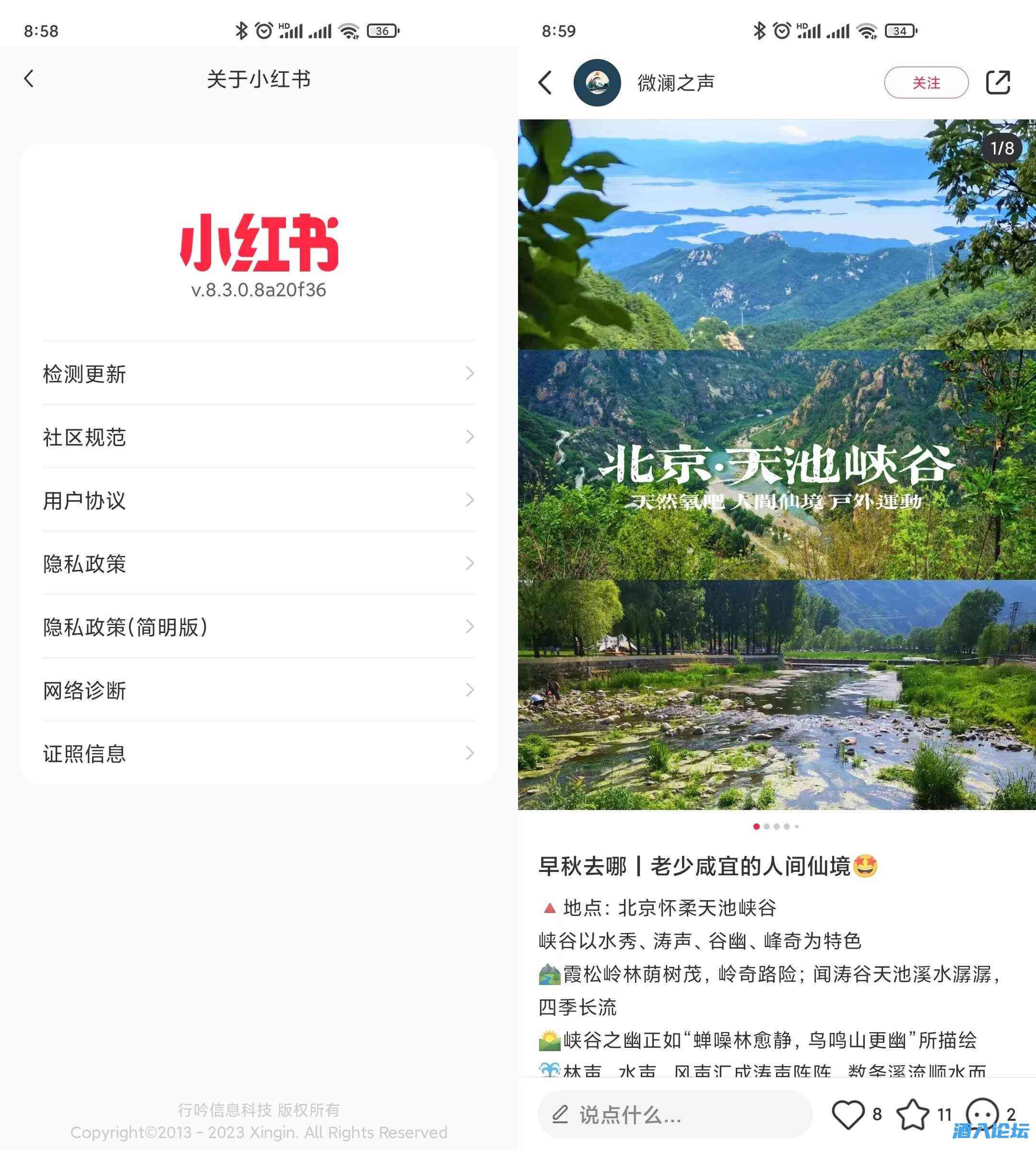1036x1151 pixels.
Task: Follow 微澜之声 with the 关注 button
Action: point(926,82)
